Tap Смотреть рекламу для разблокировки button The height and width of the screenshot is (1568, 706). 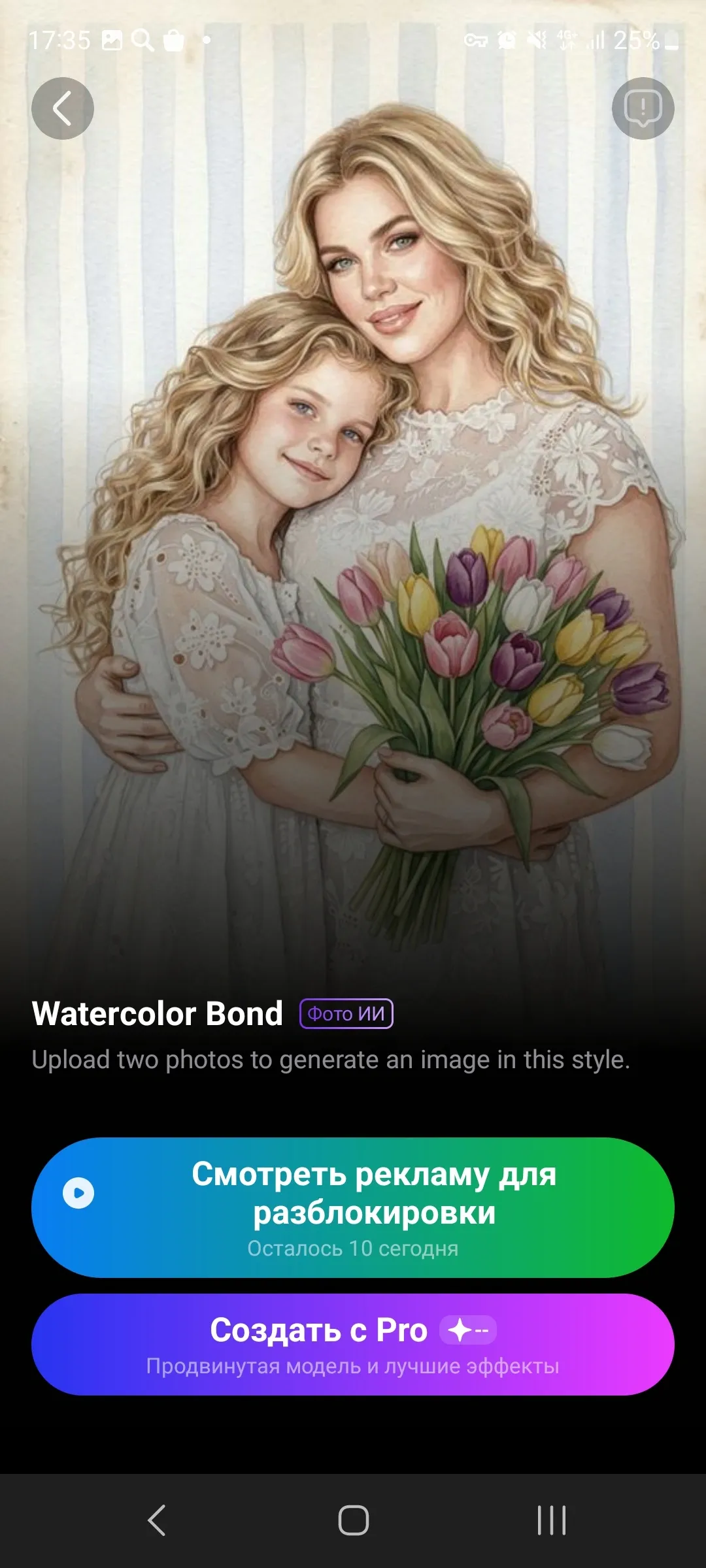[353, 1207]
